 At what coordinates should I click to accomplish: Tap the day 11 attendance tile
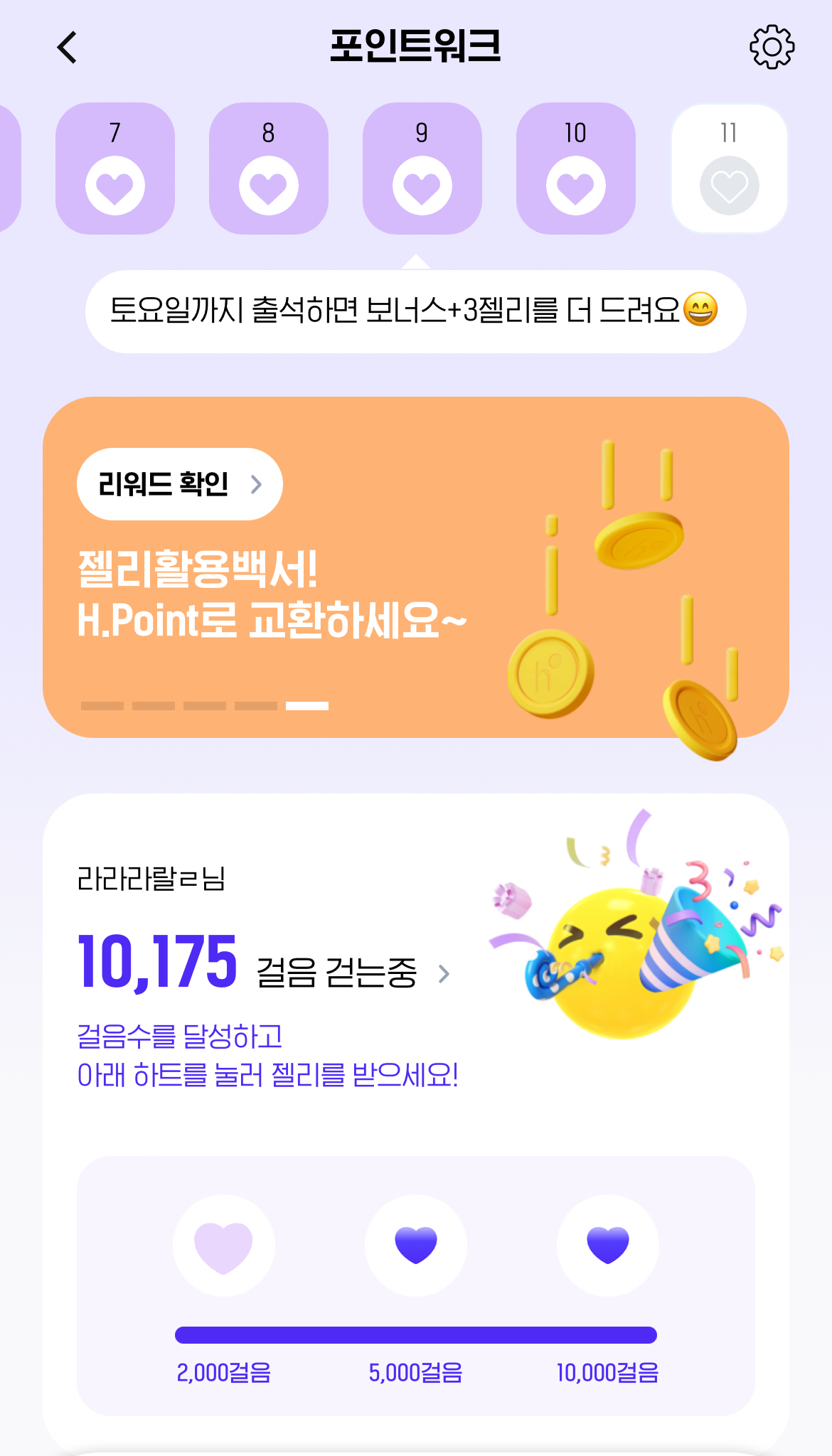729,169
